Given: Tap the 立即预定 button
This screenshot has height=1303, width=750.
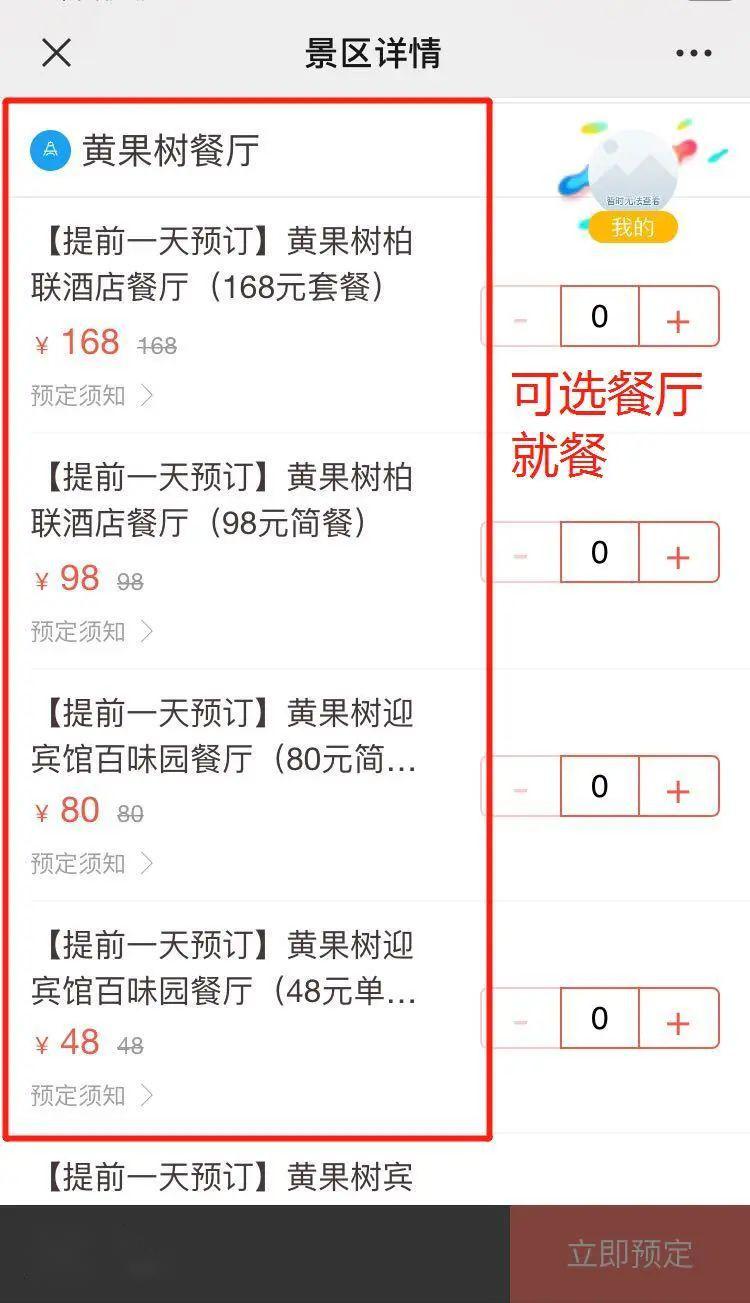Looking at the screenshot, I should pyautogui.click(x=630, y=1254).
